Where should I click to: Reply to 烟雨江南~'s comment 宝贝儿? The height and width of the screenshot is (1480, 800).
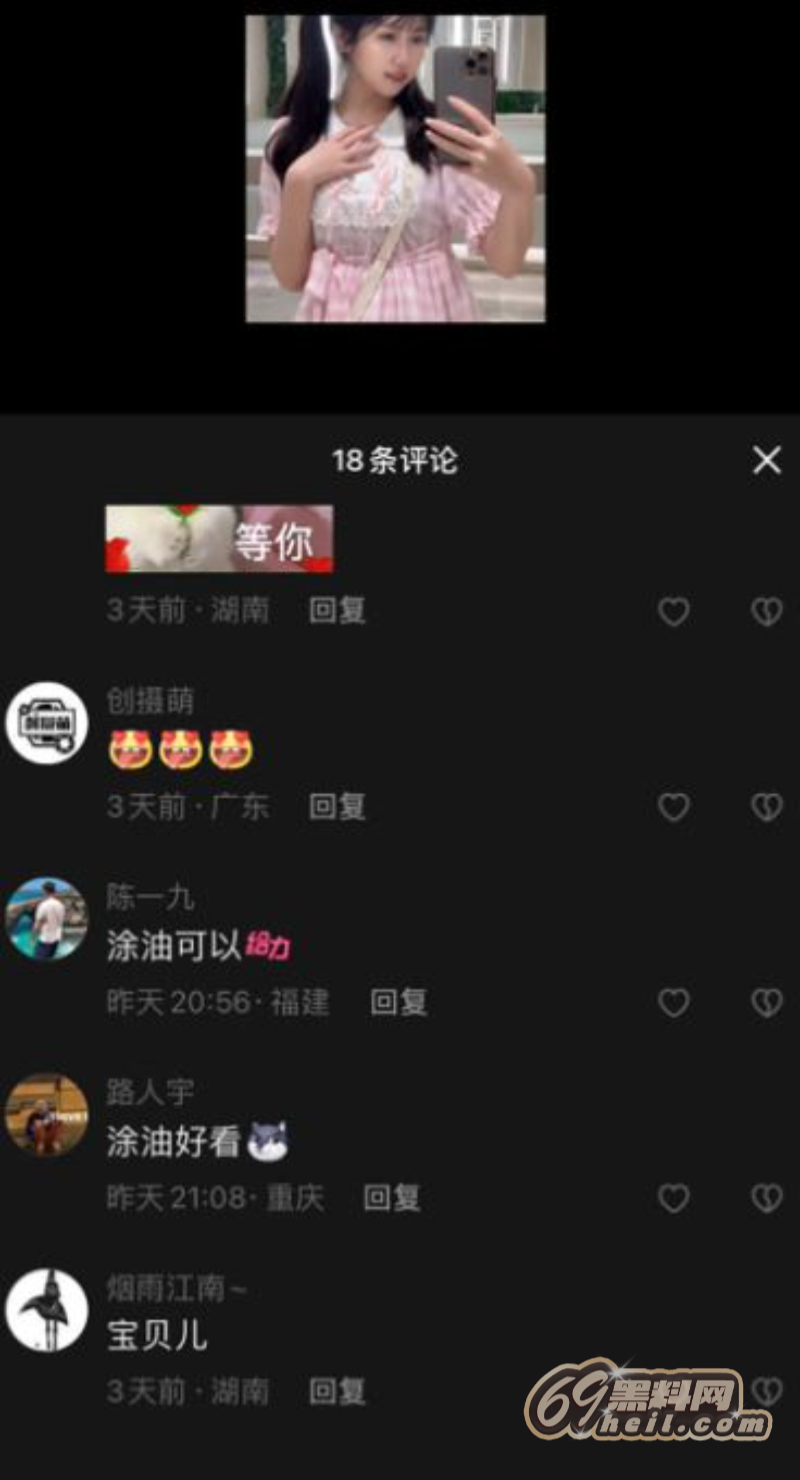337,1391
